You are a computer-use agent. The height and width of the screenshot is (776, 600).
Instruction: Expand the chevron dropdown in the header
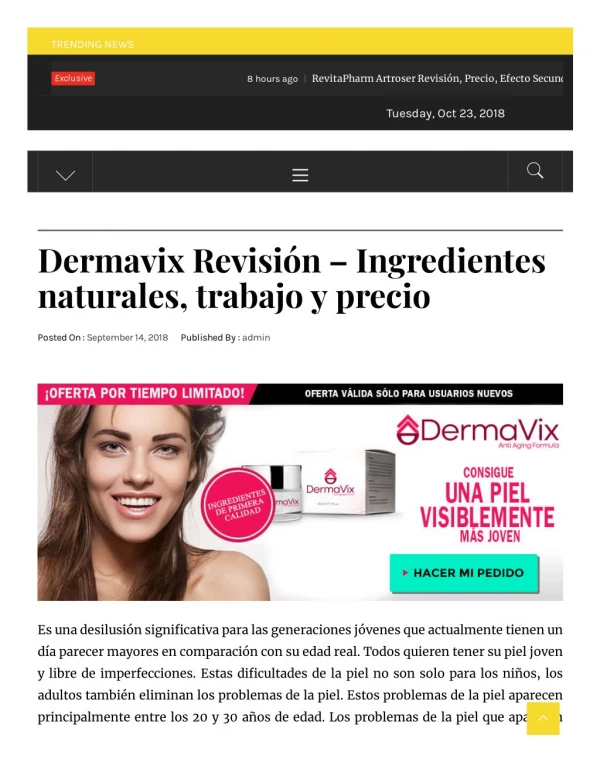(x=65, y=174)
